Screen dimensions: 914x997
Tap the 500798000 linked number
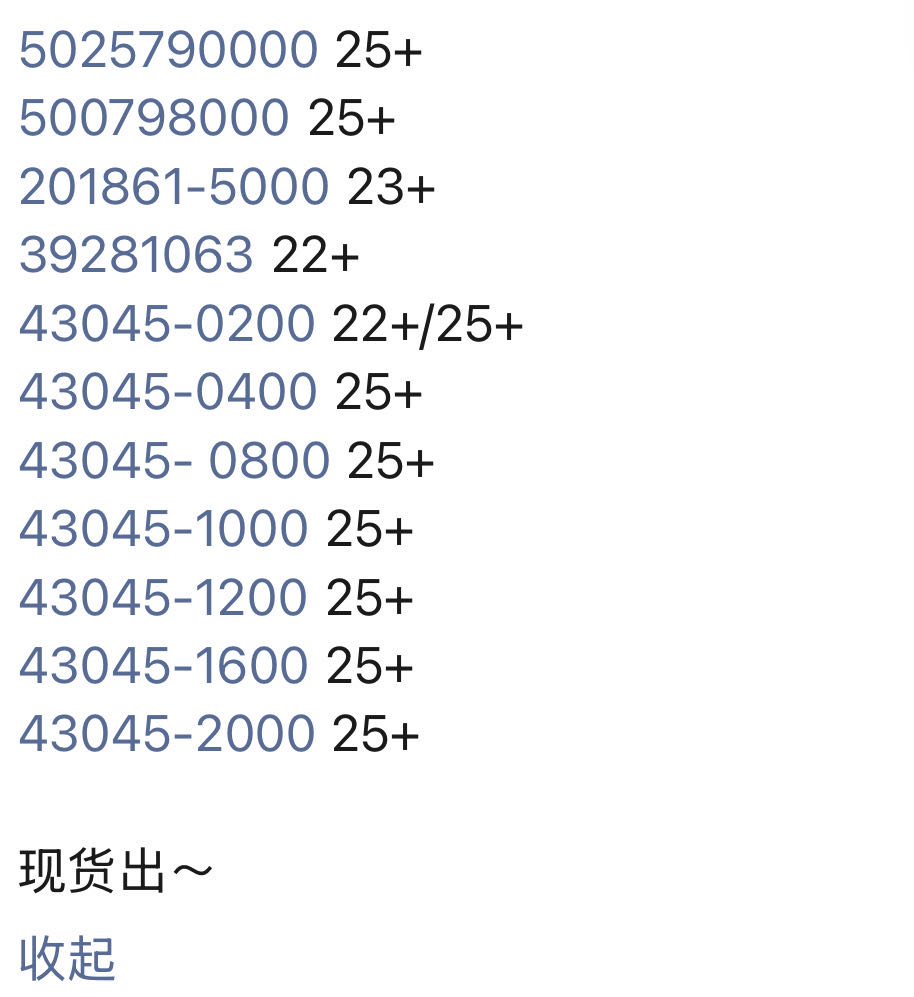point(153,118)
